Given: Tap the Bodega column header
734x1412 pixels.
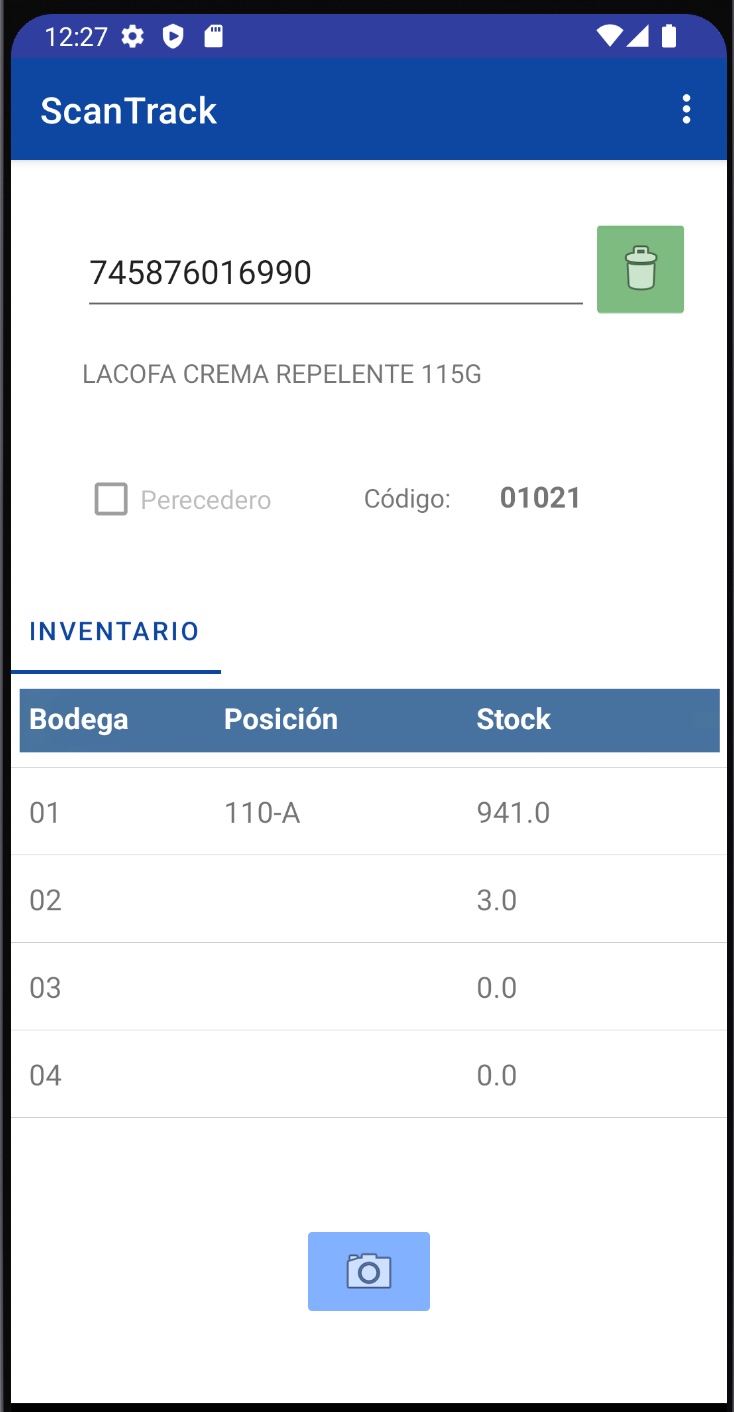Looking at the screenshot, I should coord(78,720).
